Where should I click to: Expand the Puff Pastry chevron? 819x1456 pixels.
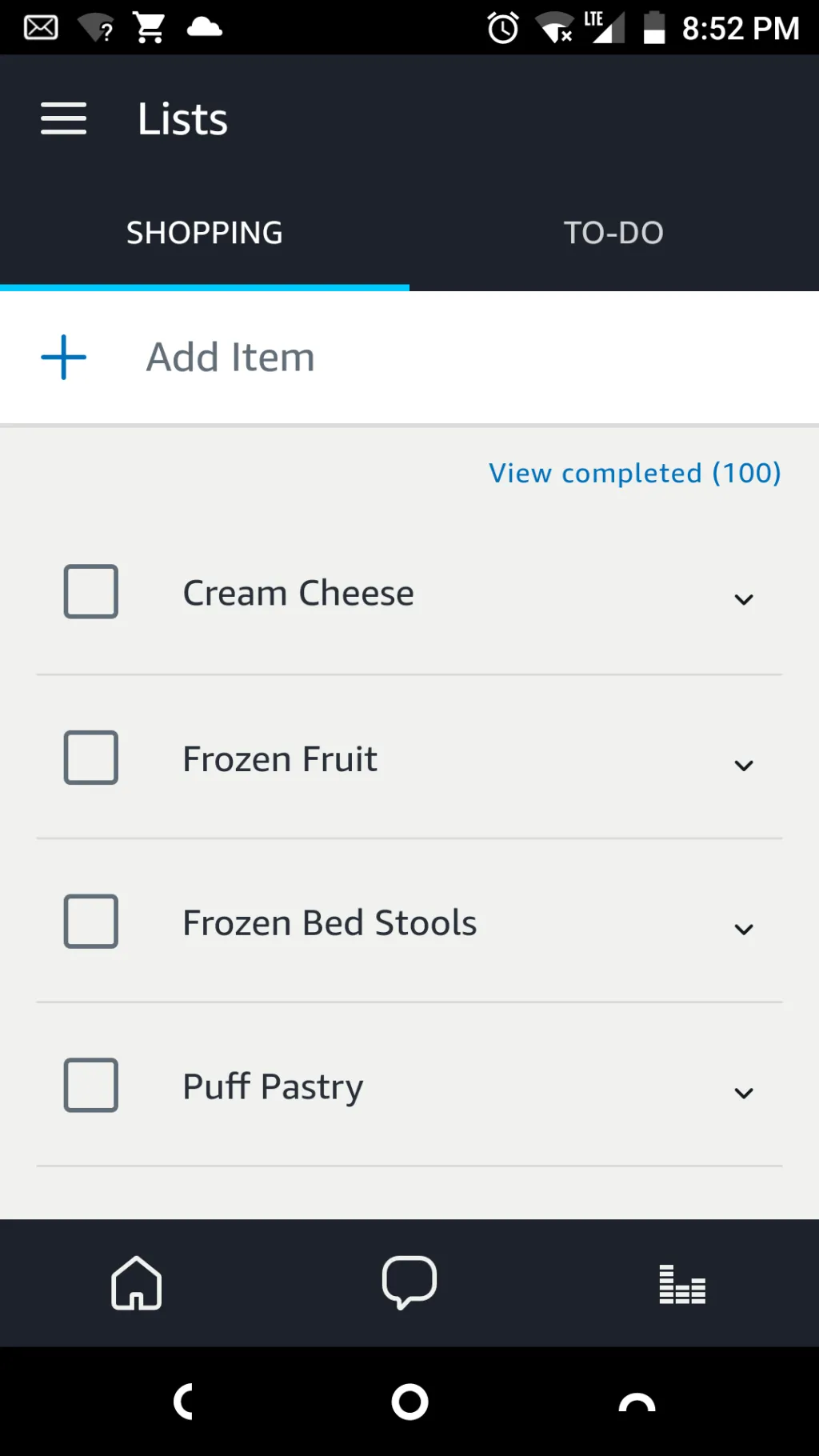tap(744, 1093)
